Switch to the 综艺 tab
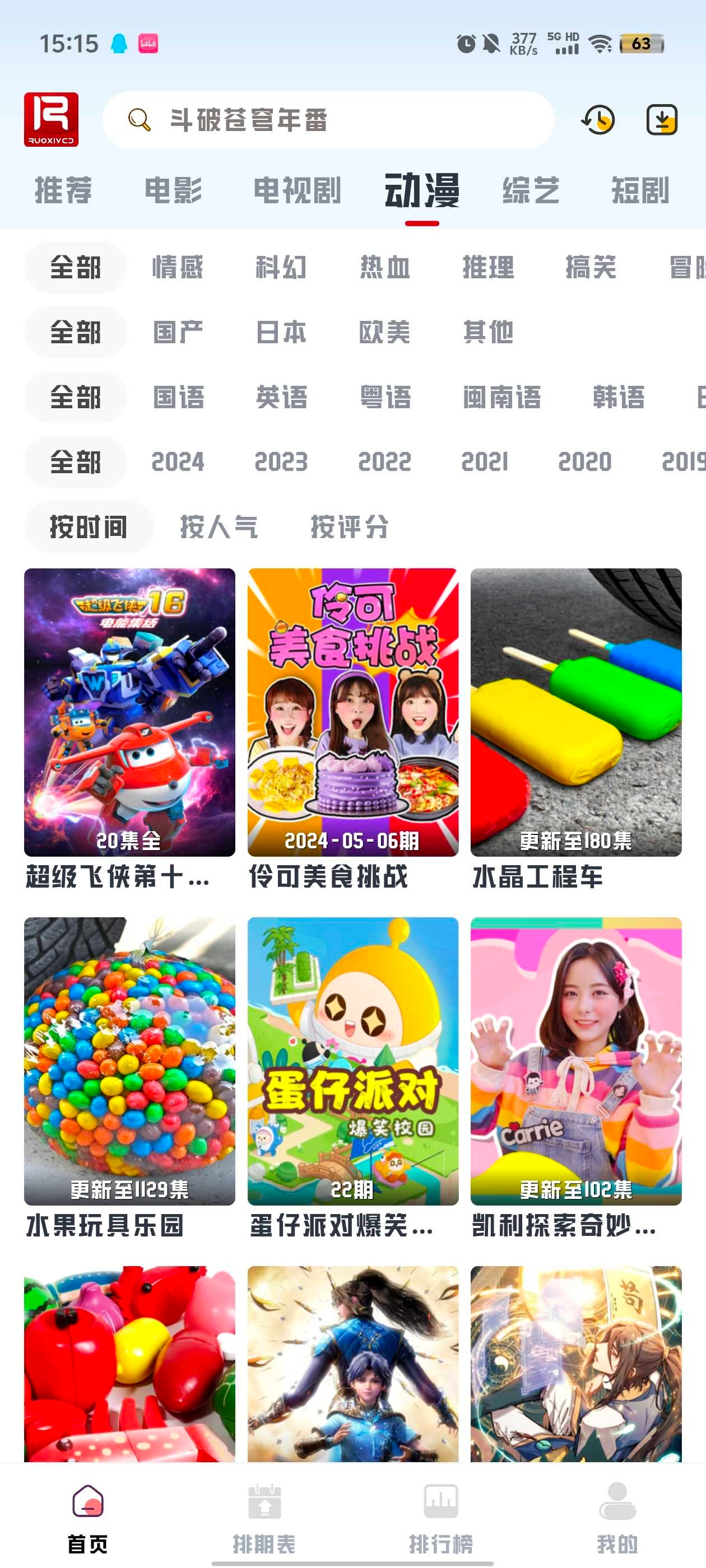 [531, 190]
